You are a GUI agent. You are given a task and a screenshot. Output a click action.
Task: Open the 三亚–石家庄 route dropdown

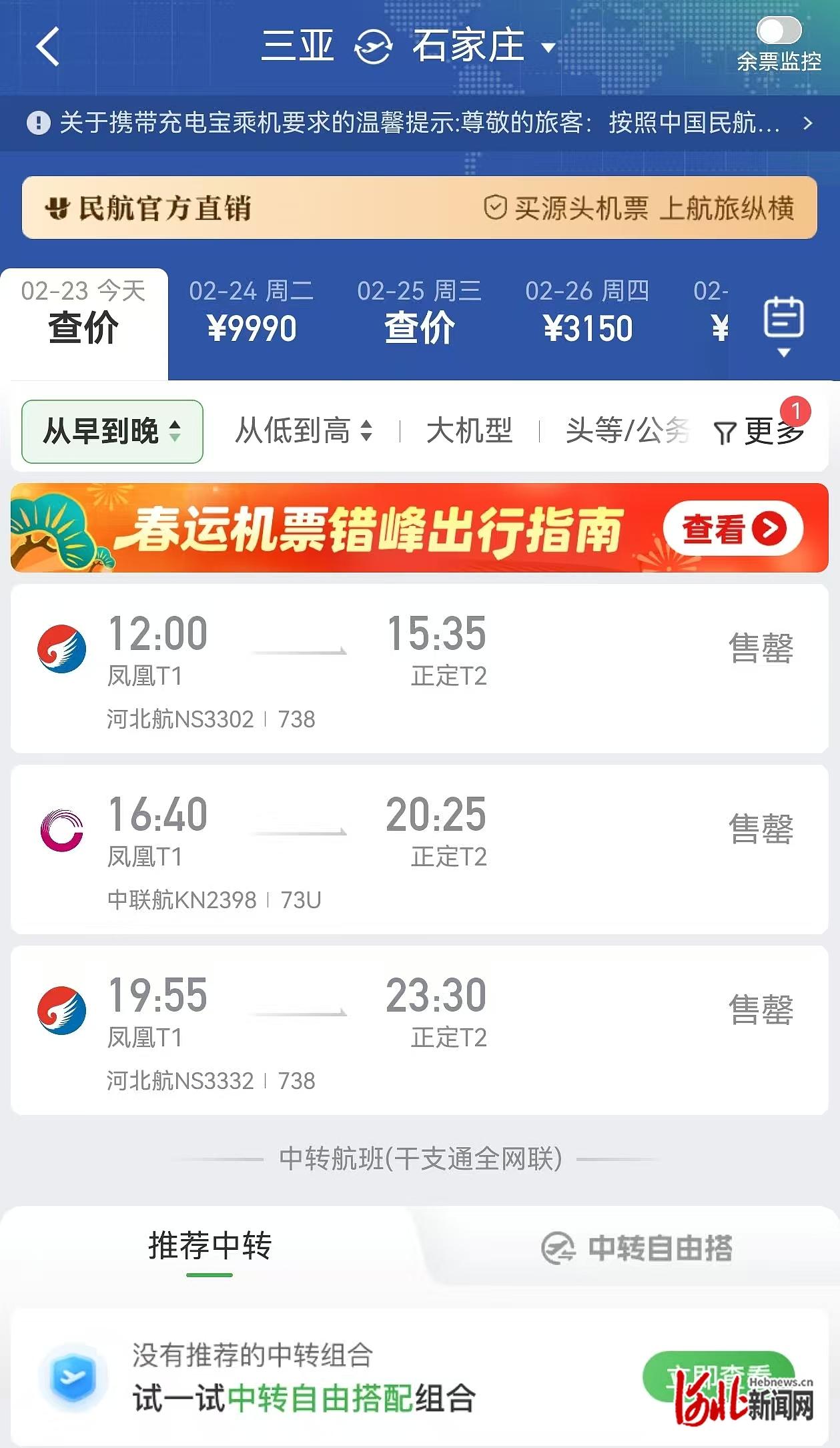click(548, 47)
